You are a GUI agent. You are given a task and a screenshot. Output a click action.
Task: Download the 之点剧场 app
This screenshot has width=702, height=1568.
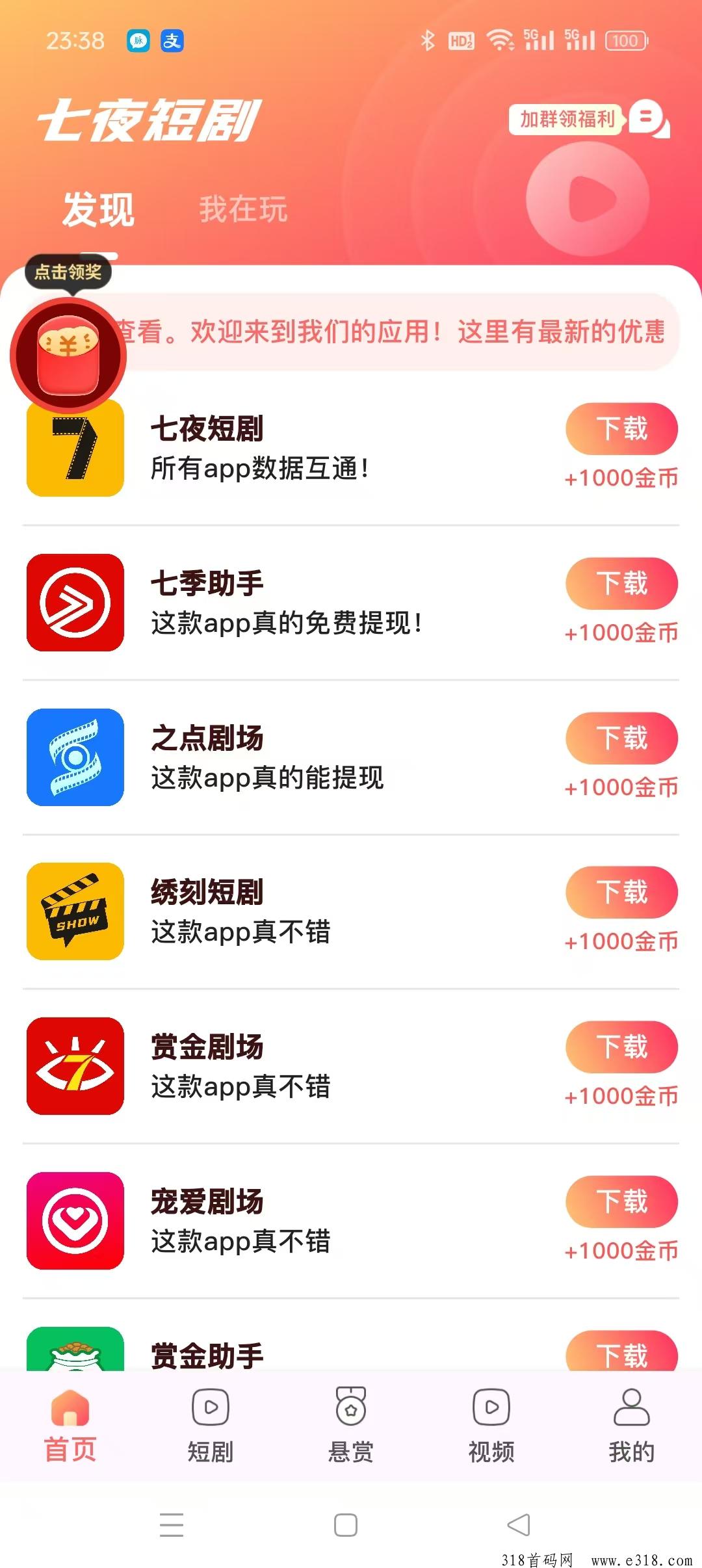point(621,738)
